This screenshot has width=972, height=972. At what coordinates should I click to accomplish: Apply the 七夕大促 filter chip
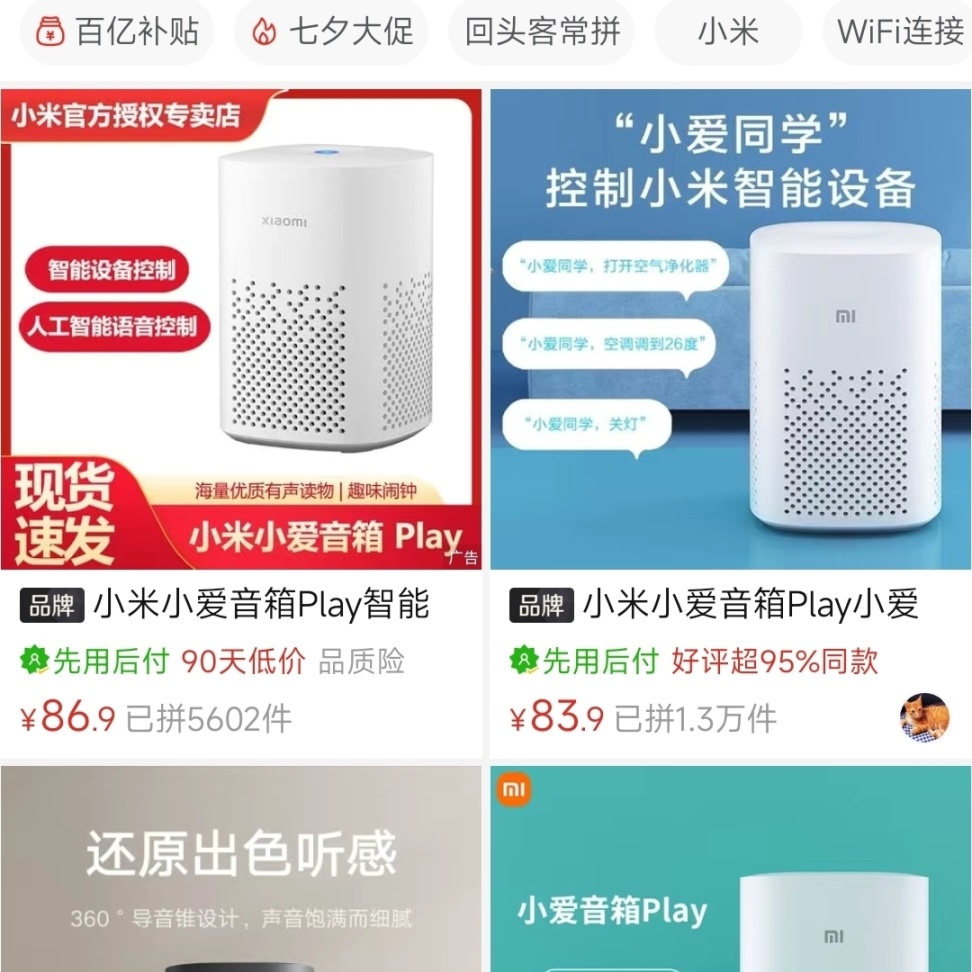coord(332,32)
